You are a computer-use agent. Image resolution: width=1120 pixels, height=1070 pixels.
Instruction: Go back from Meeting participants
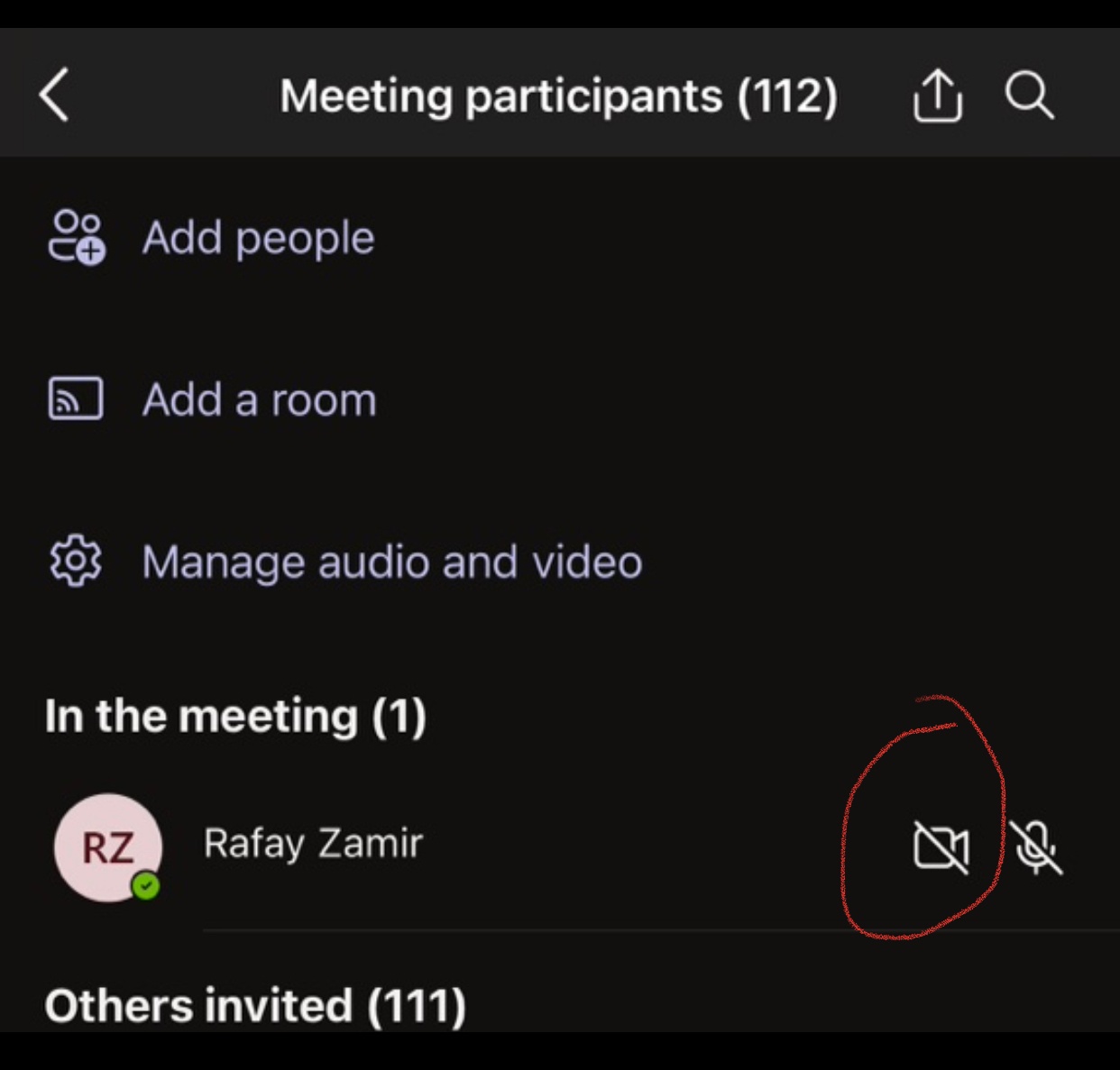pos(55,96)
